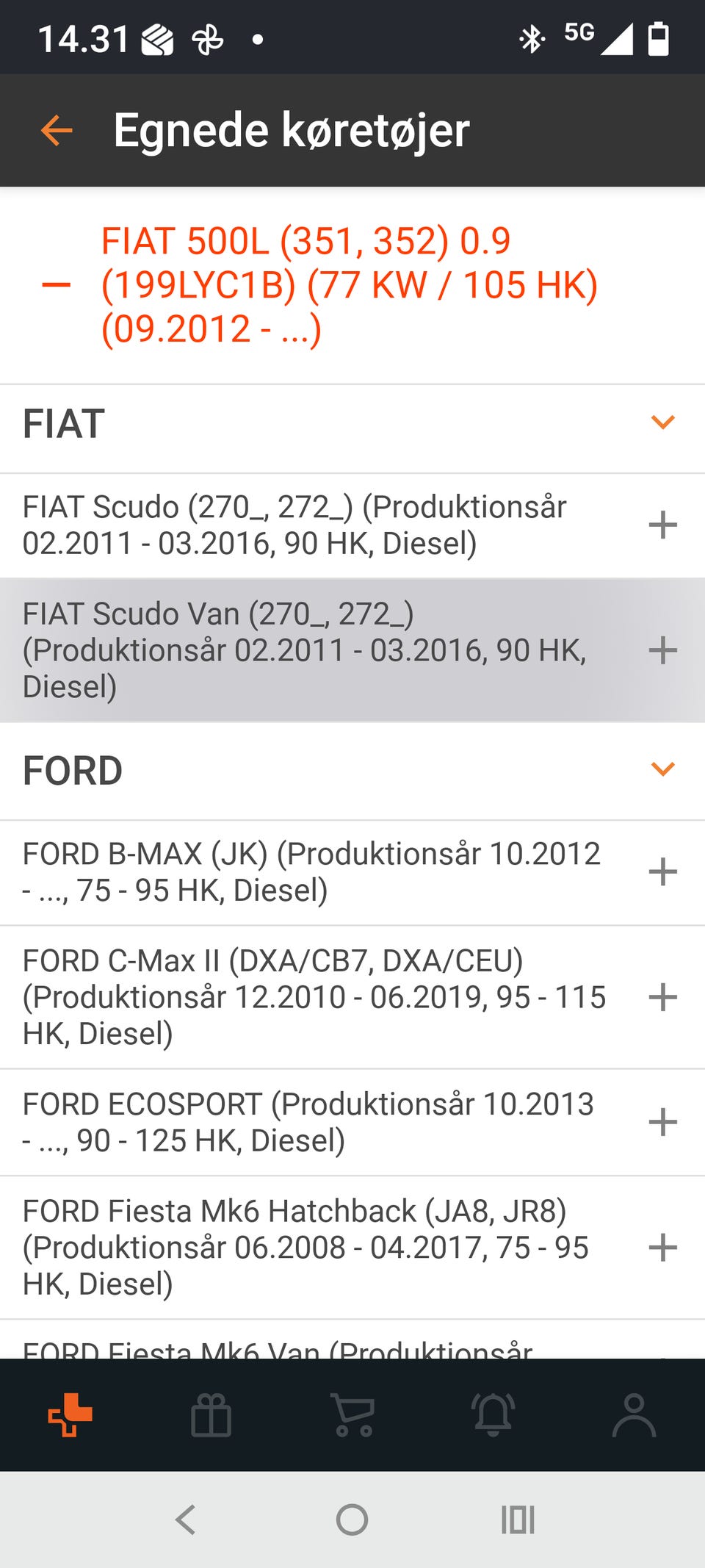Collapse the FORD brand section
The width and height of the screenshot is (705, 1568).
tap(662, 770)
